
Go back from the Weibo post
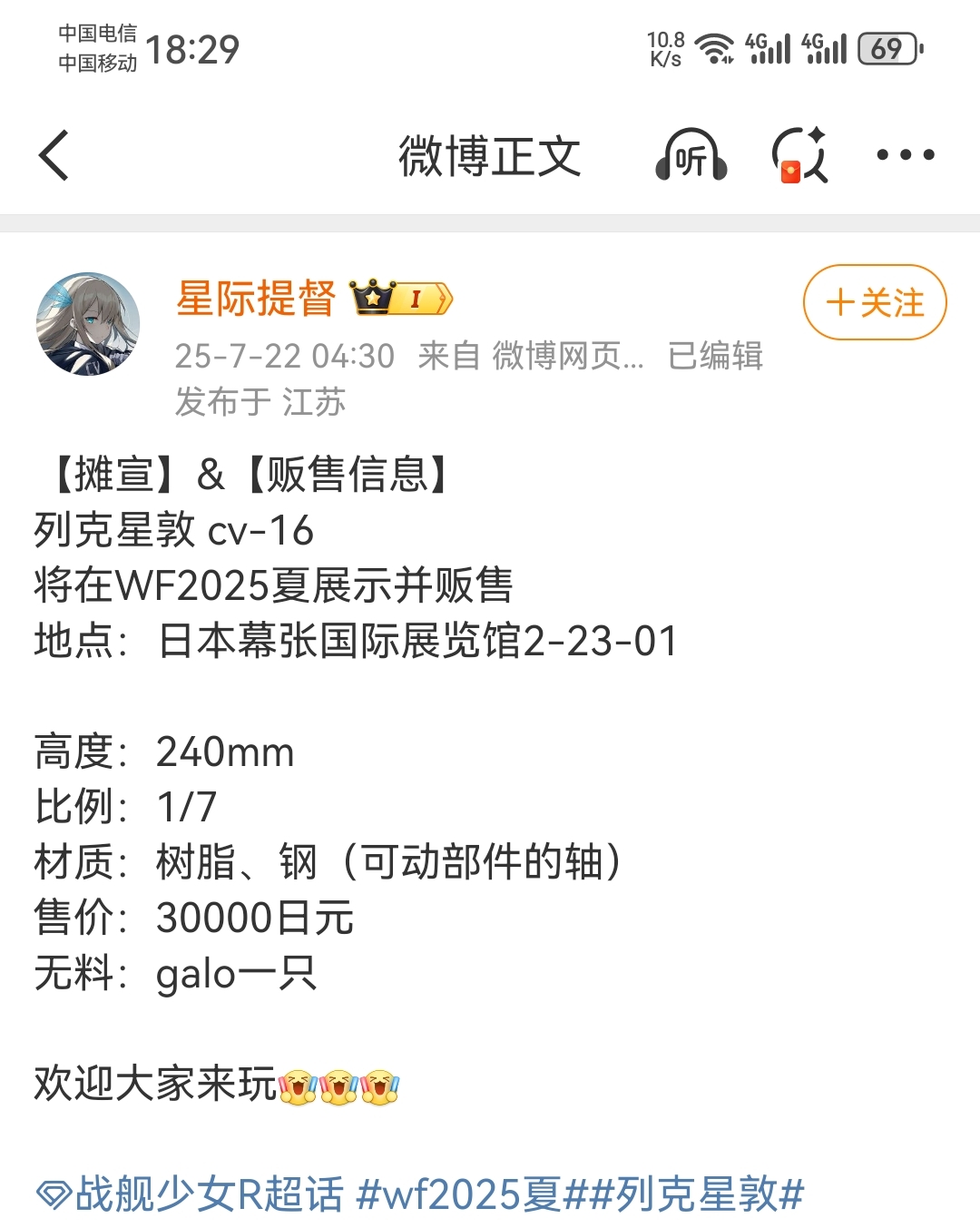pos(54,156)
